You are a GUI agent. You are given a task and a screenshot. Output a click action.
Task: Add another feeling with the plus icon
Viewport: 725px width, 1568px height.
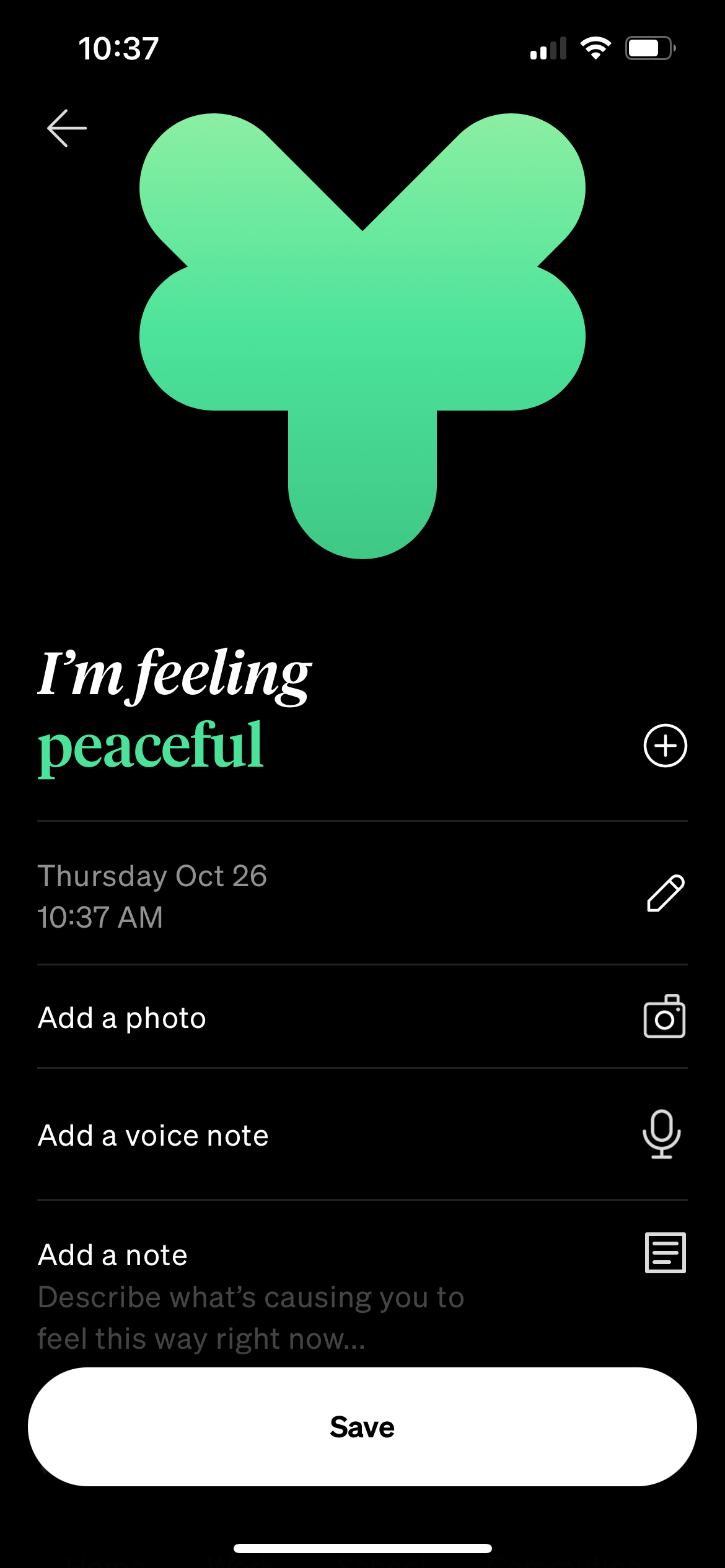pos(665,746)
